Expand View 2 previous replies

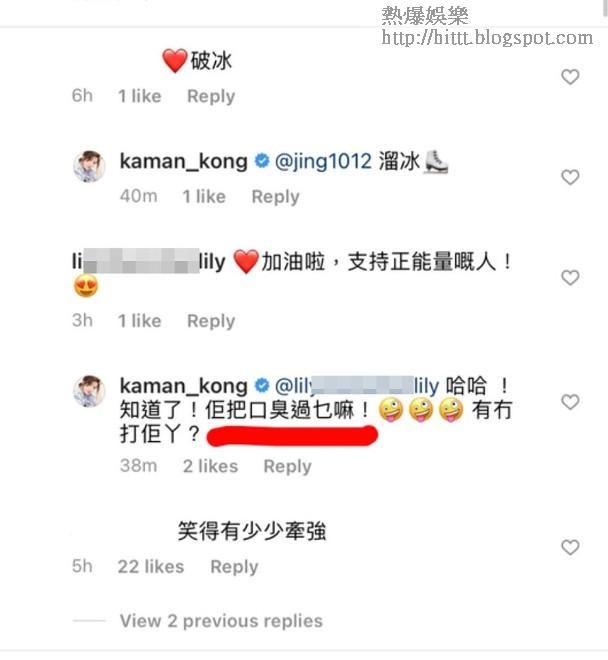[x=221, y=621]
